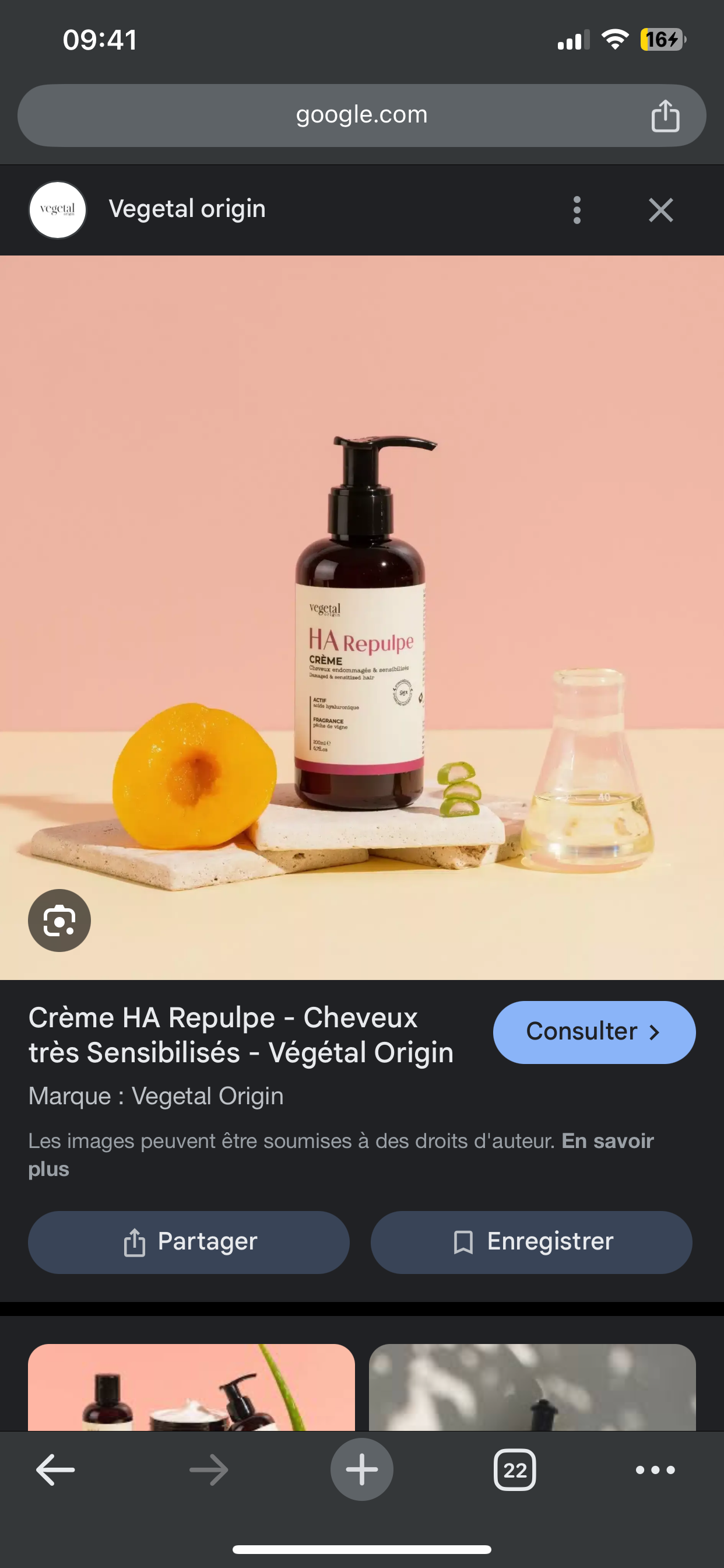Close the image viewer
Viewport: 724px width, 1568px height.
pyautogui.click(x=660, y=210)
